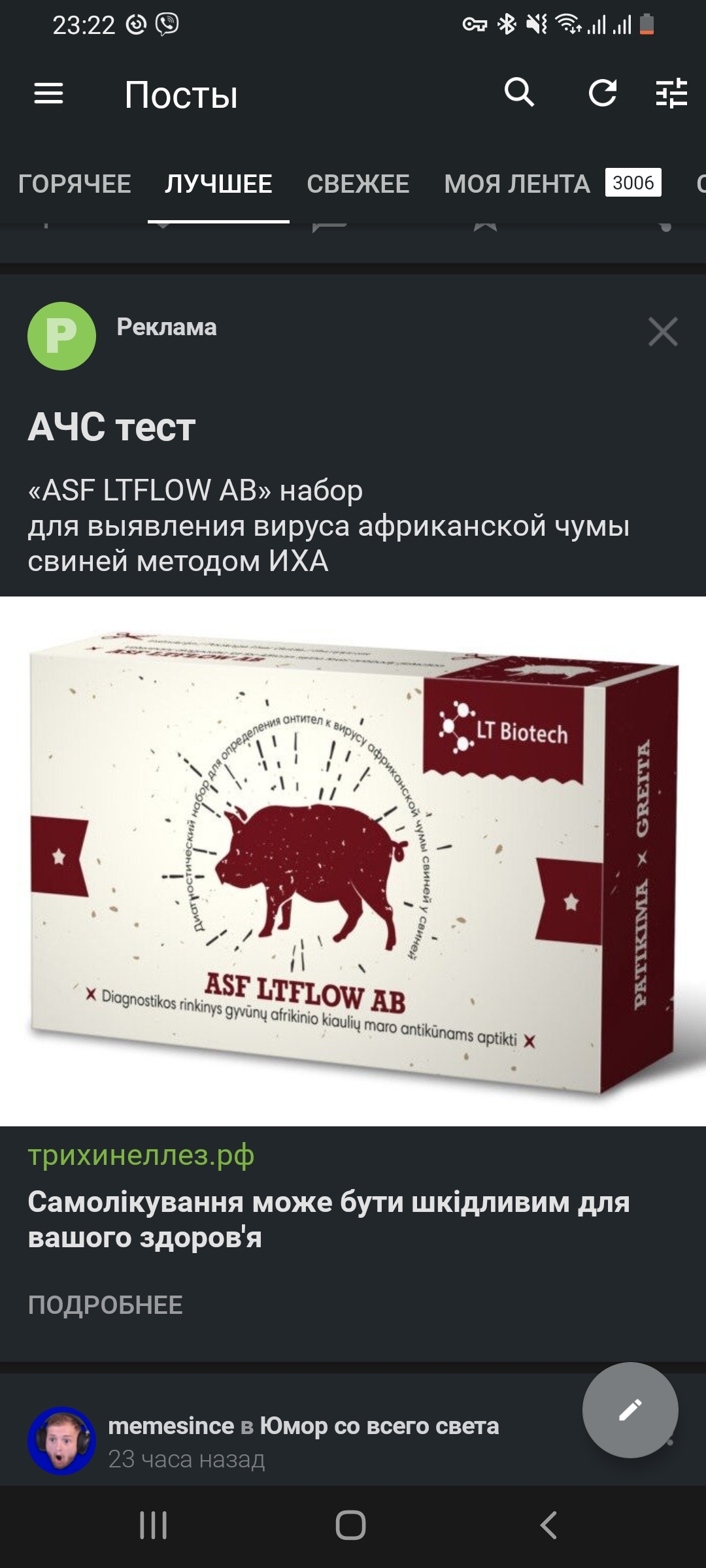Open the hamburger navigation menu

[x=49, y=93]
